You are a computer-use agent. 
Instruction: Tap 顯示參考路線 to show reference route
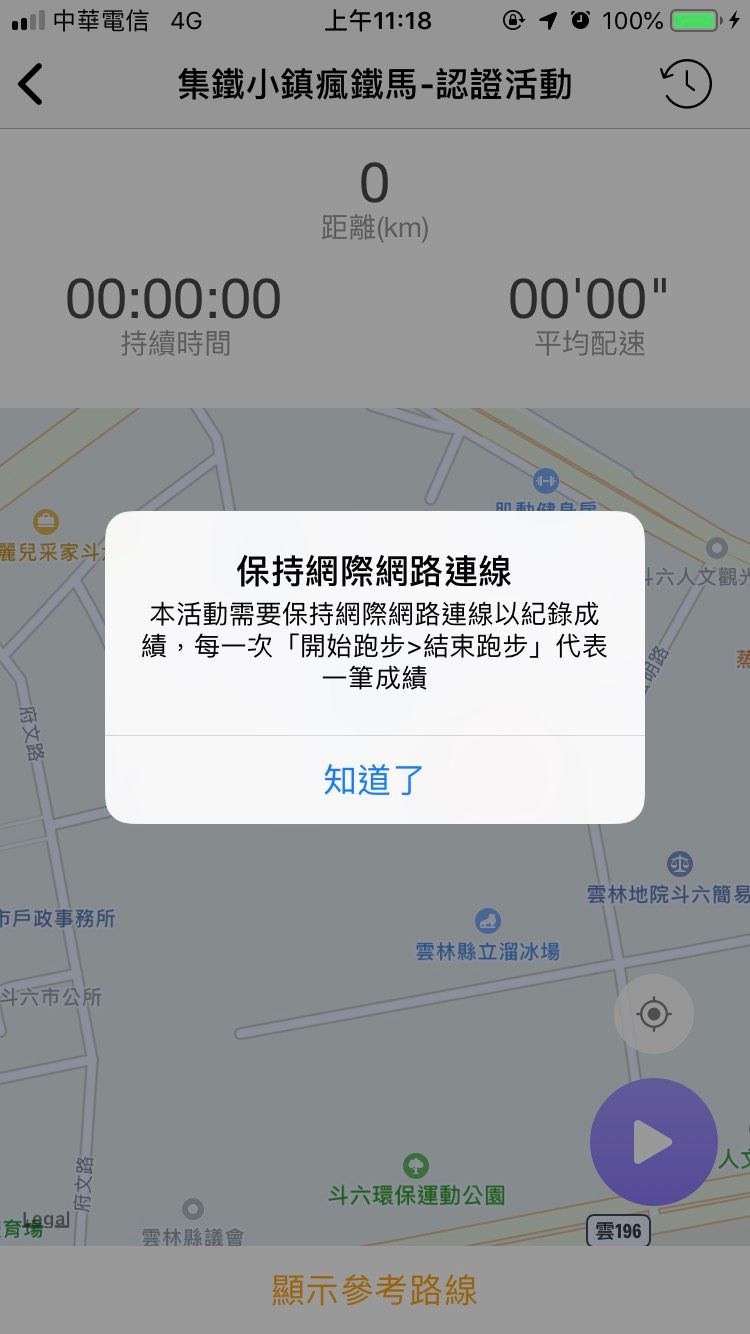pyautogui.click(x=374, y=1290)
